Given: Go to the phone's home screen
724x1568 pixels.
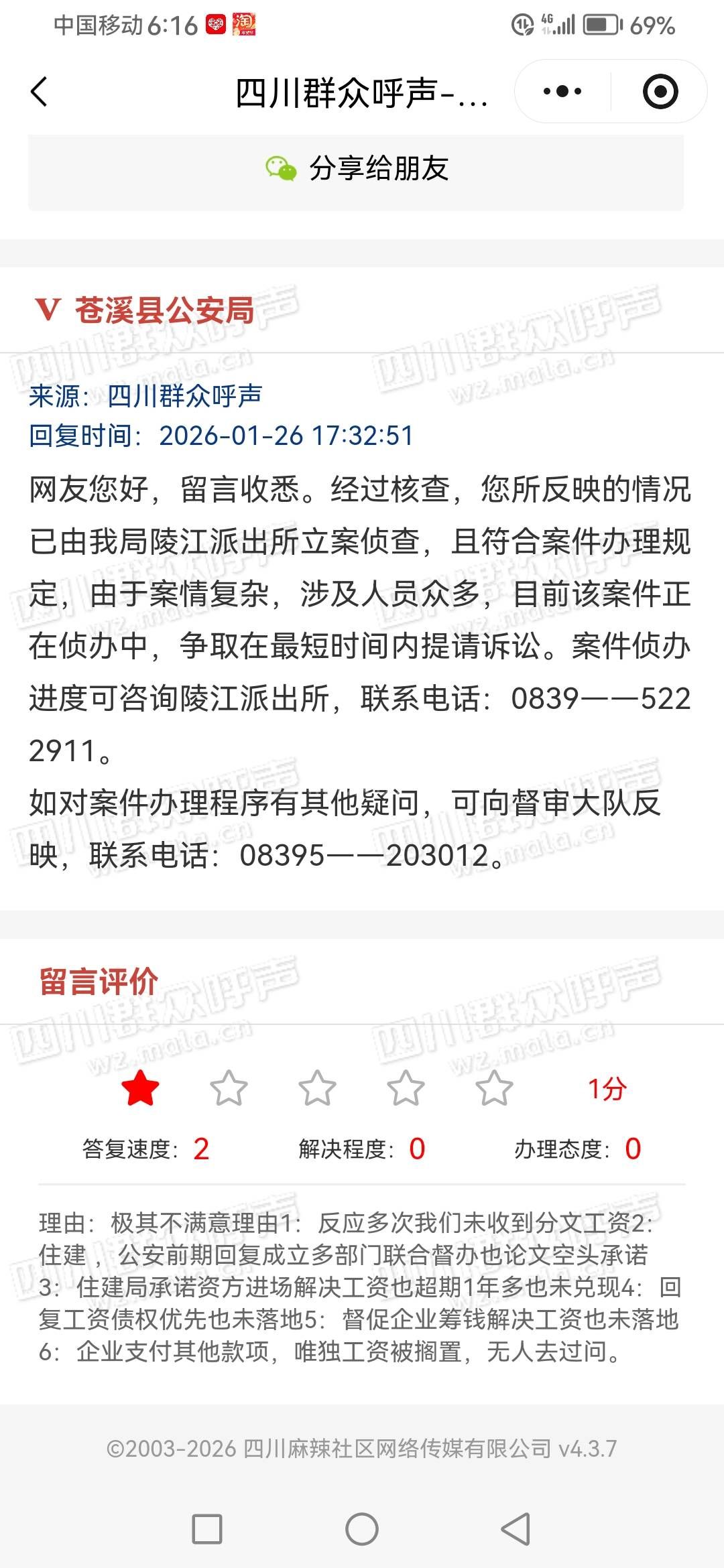Looking at the screenshot, I should 362,1529.
